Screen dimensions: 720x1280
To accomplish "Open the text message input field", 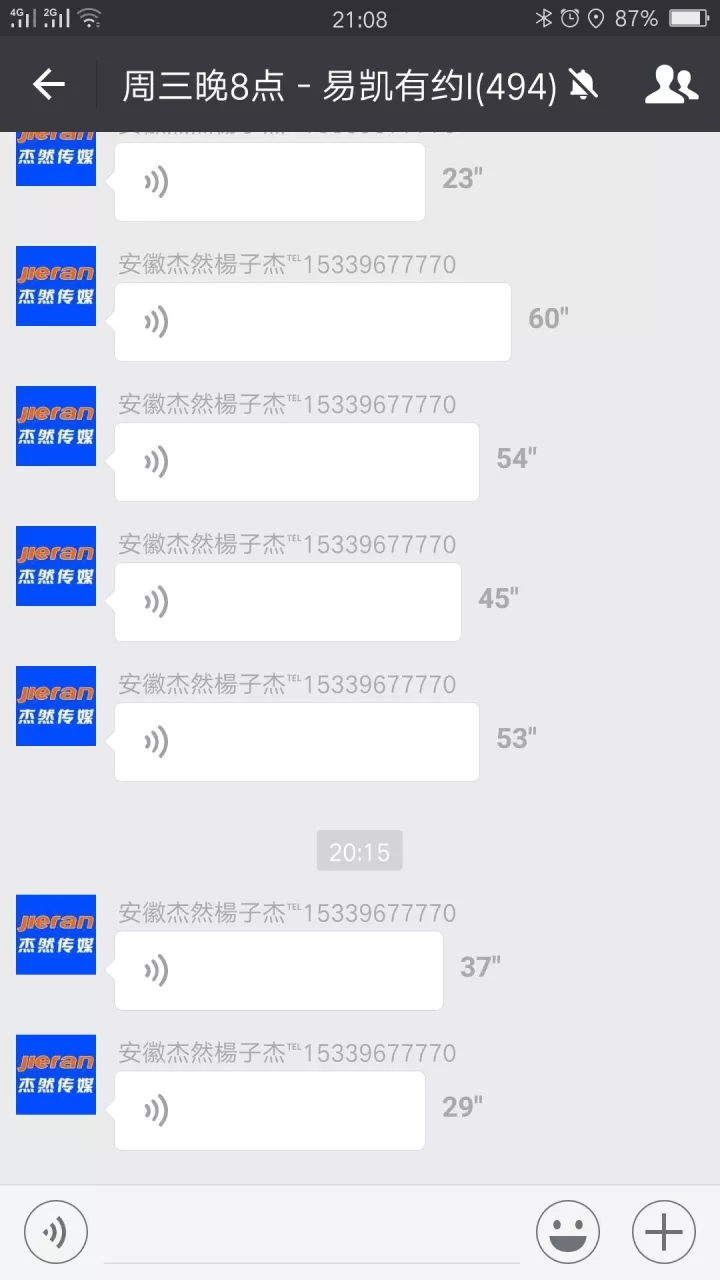I will pos(310,1240).
